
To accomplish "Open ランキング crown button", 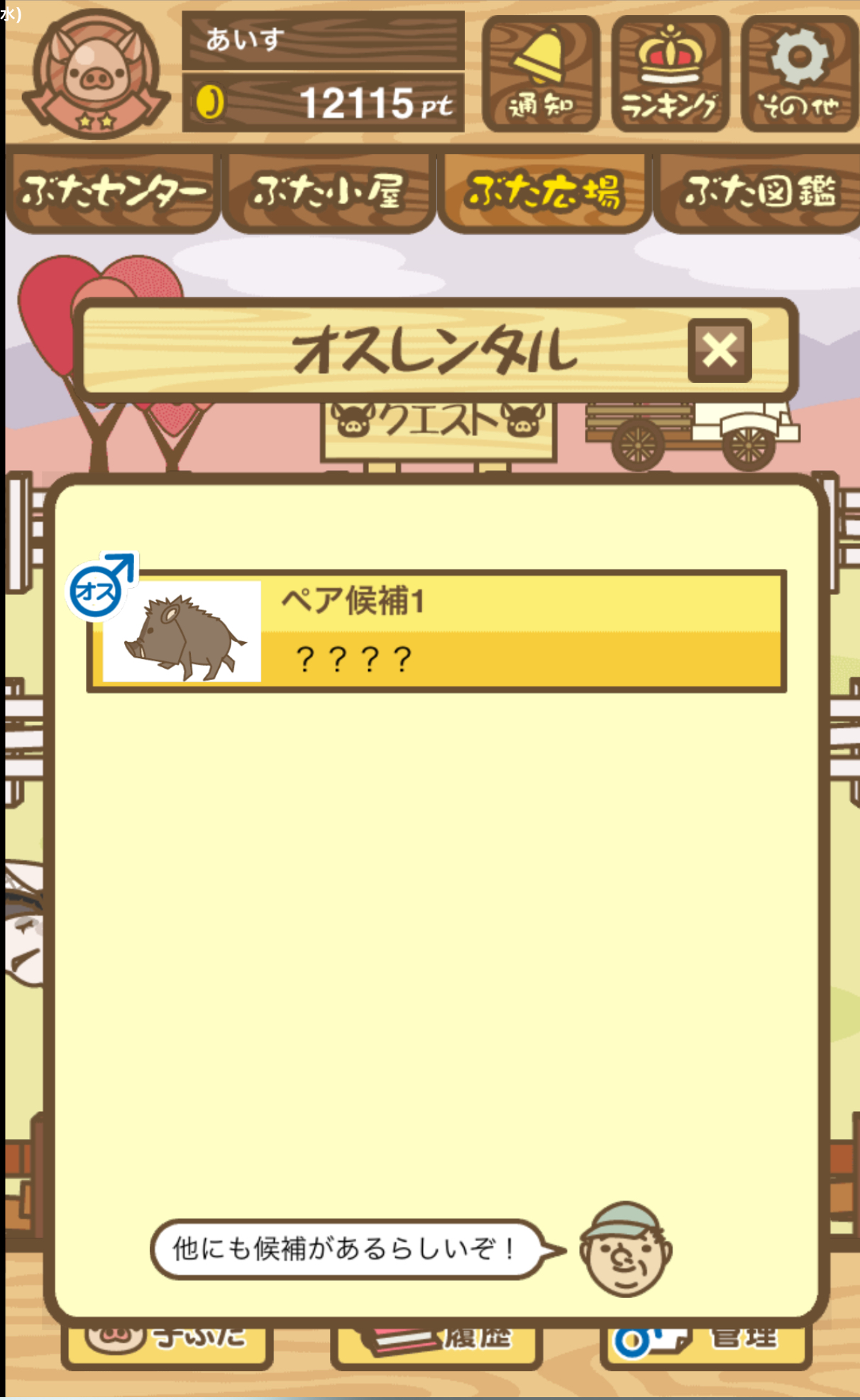I will (670, 74).
